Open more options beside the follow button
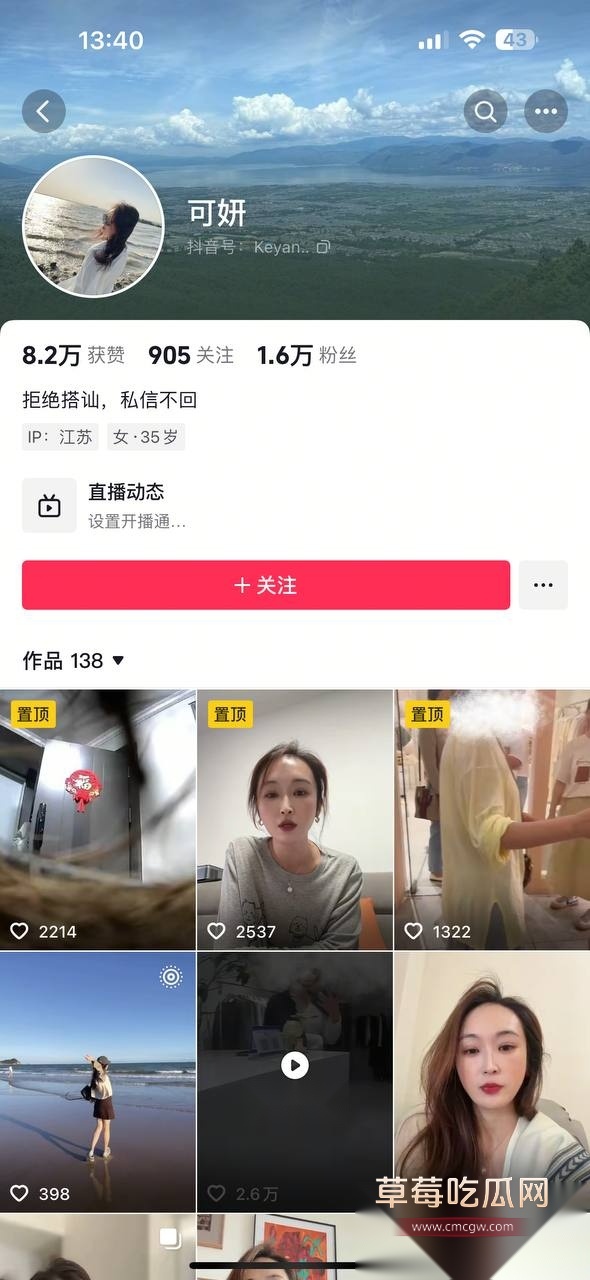This screenshot has height=1280, width=590. (x=543, y=585)
